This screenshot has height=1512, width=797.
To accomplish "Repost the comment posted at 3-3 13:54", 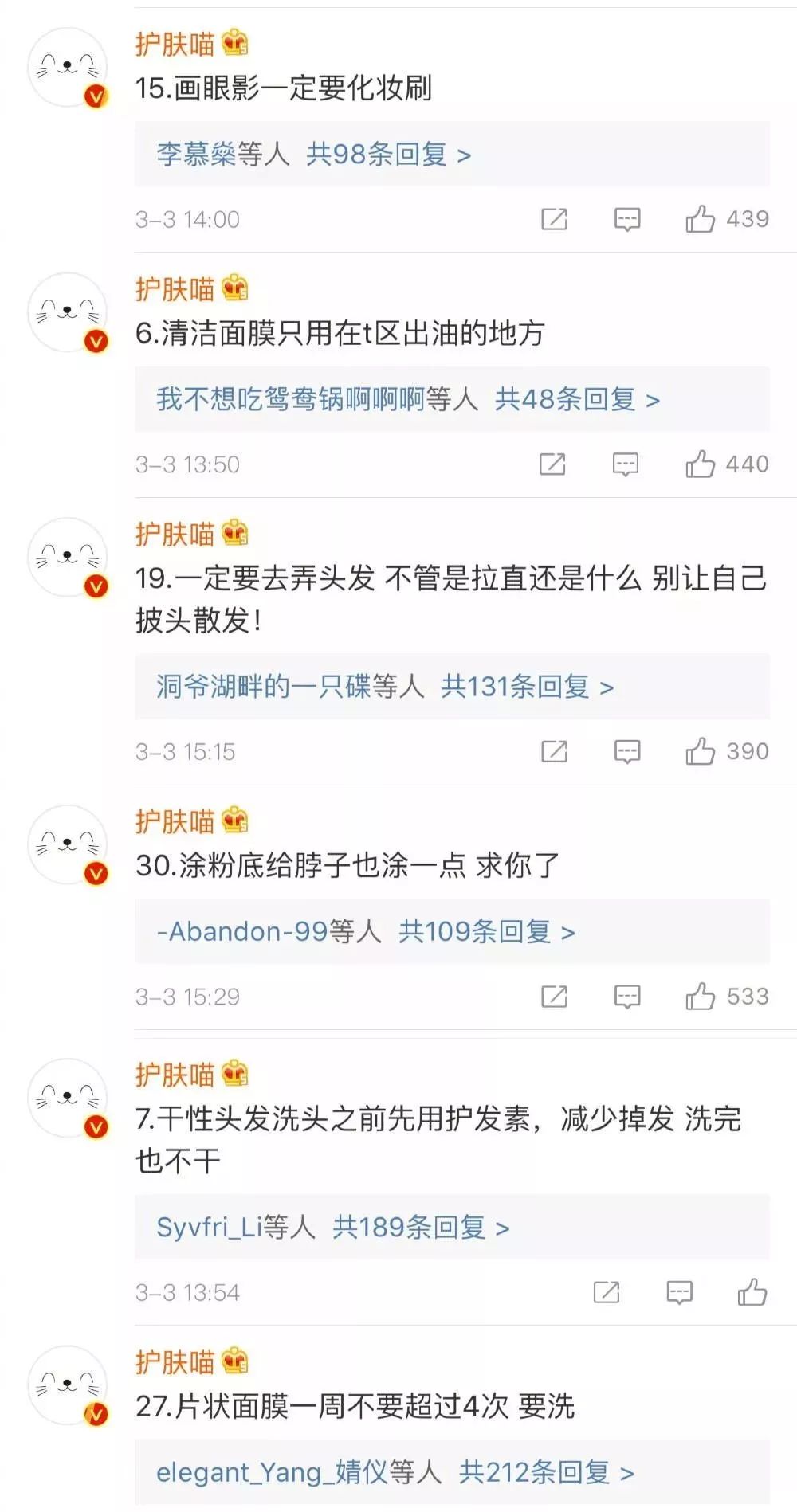I will click(x=607, y=1292).
